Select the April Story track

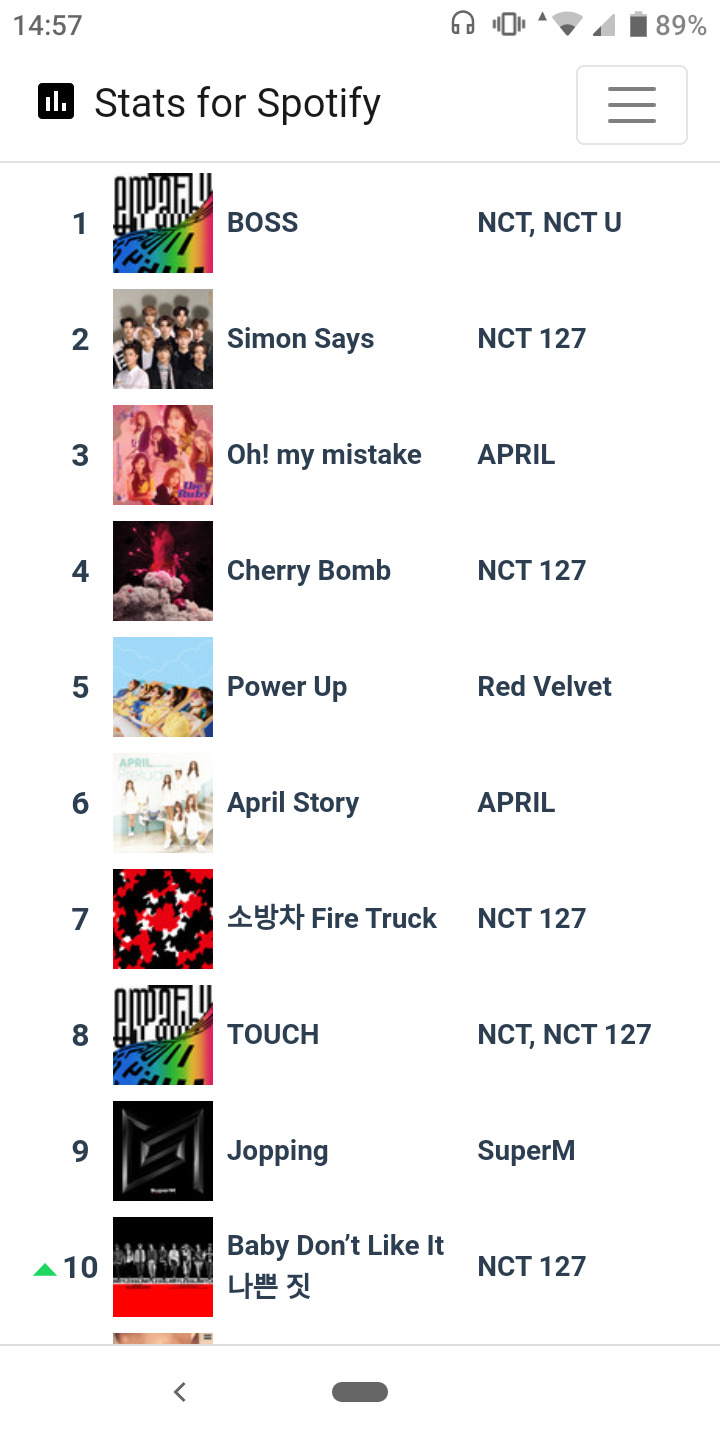(x=292, y=803)
